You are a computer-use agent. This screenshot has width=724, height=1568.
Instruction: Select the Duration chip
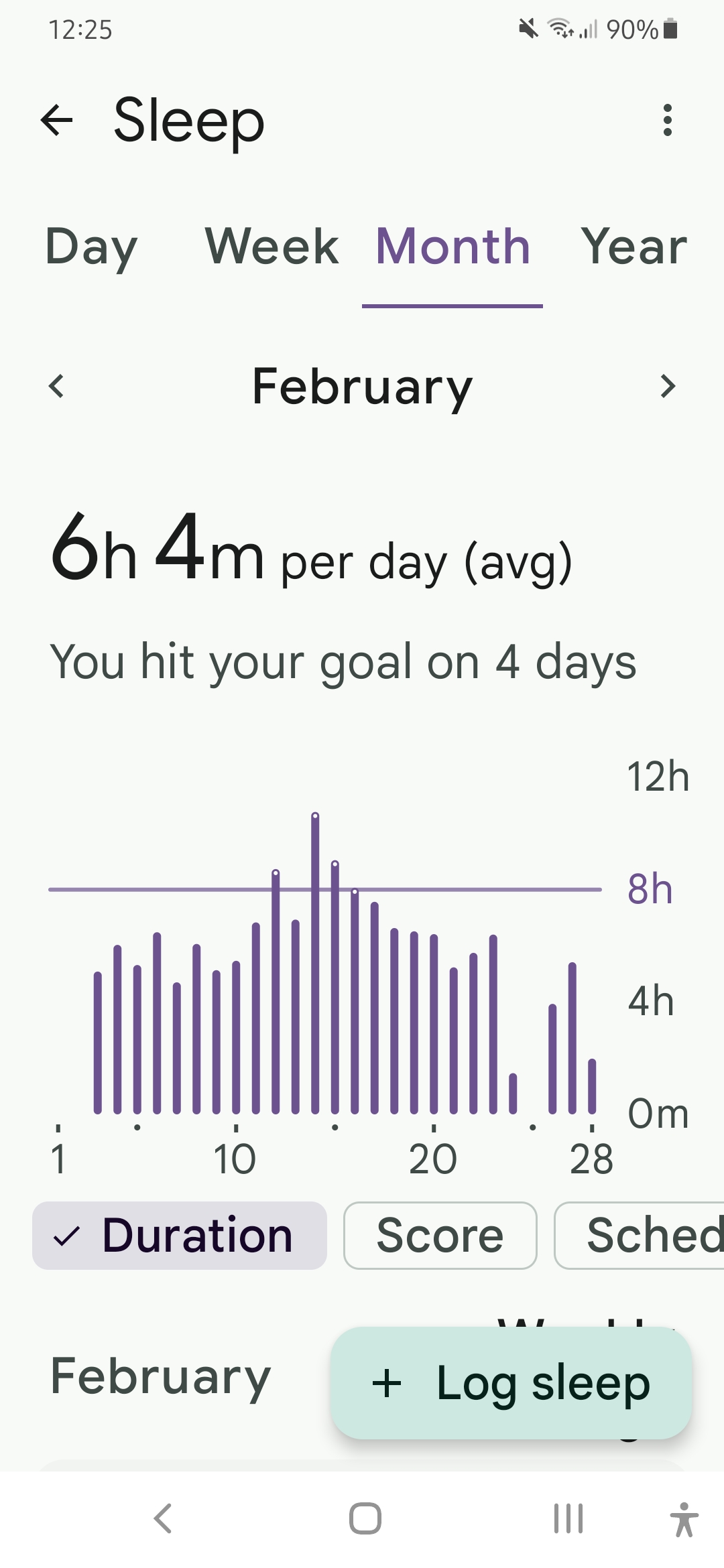[x=180, y=1235]
